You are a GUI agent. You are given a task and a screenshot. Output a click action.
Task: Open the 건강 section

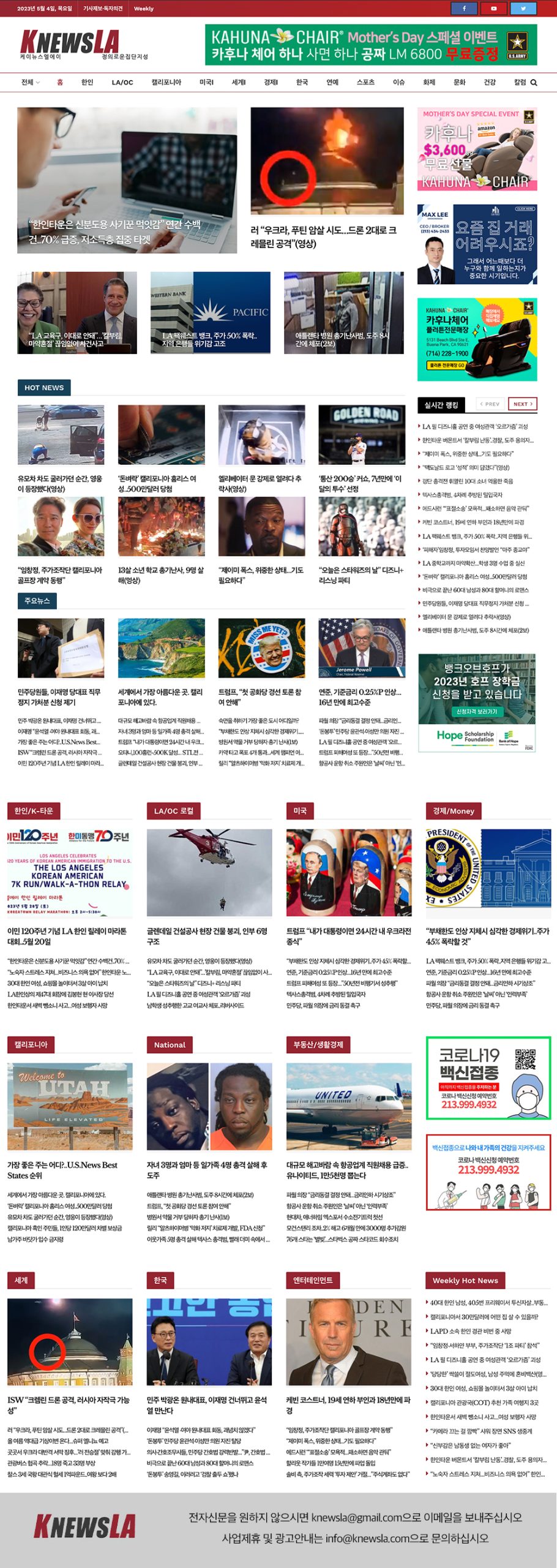pyautogui.click(x=490, y=82)
